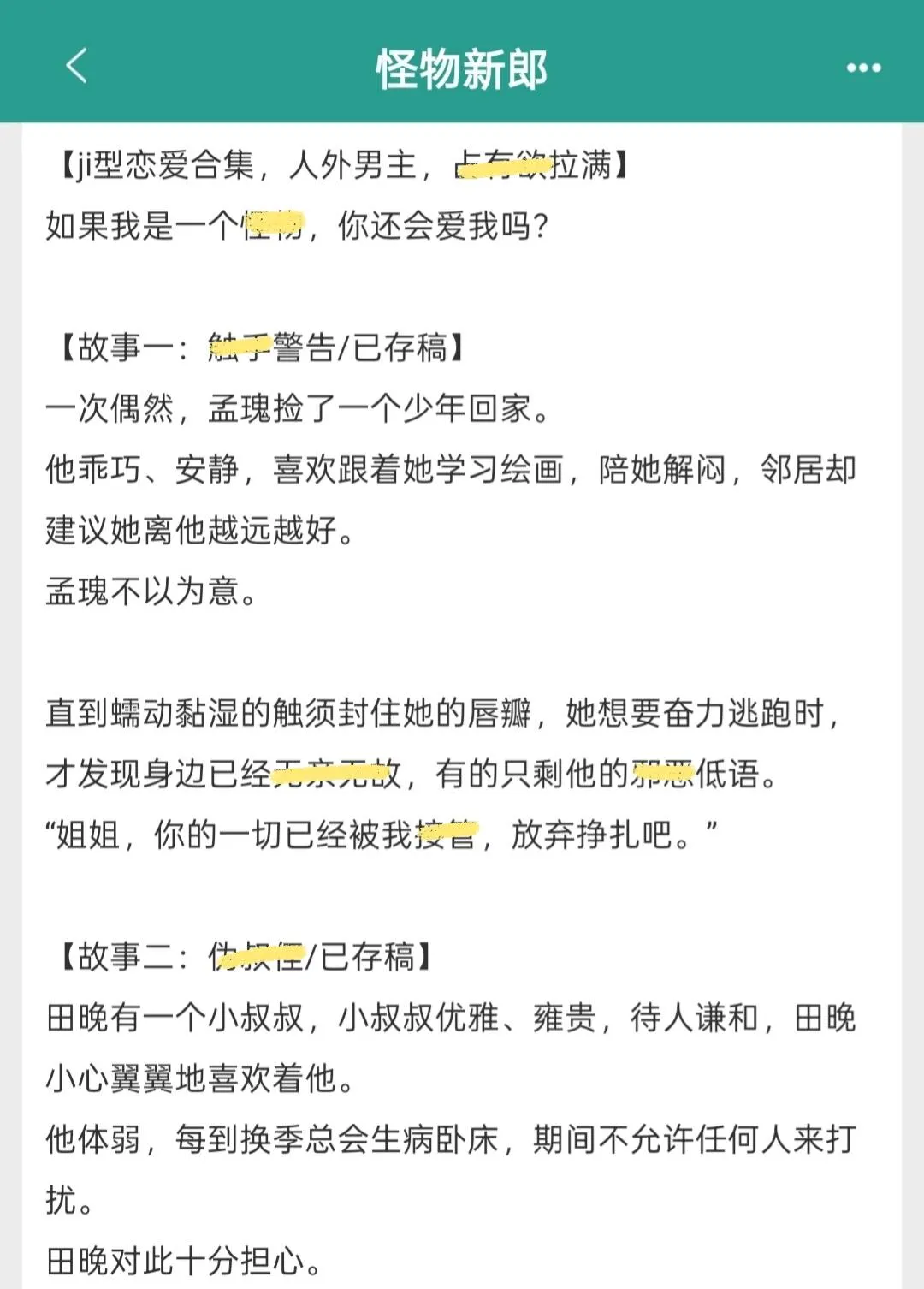Tap the title 怪物新郎 in the header bar
This screenshot has width=924, height=1289.
[462, 68]
